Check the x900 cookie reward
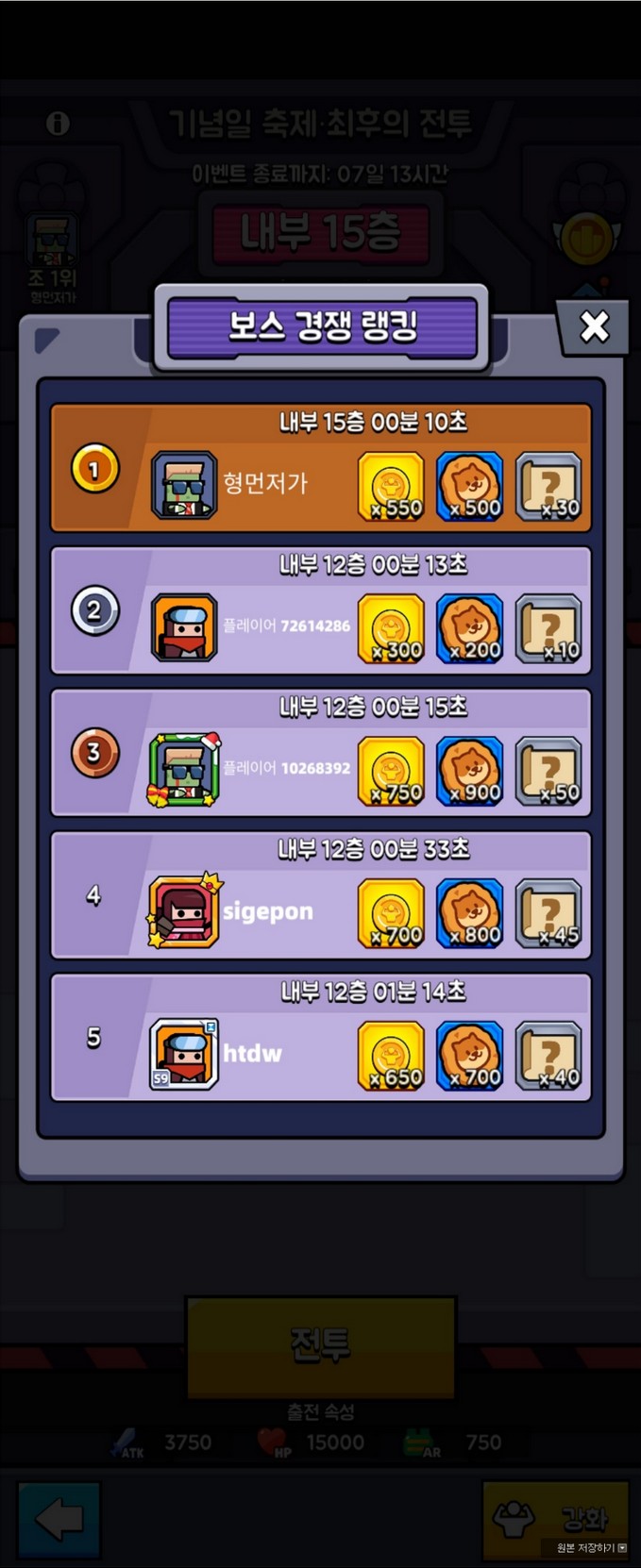 pyautogui.click(x=469, y=772)
